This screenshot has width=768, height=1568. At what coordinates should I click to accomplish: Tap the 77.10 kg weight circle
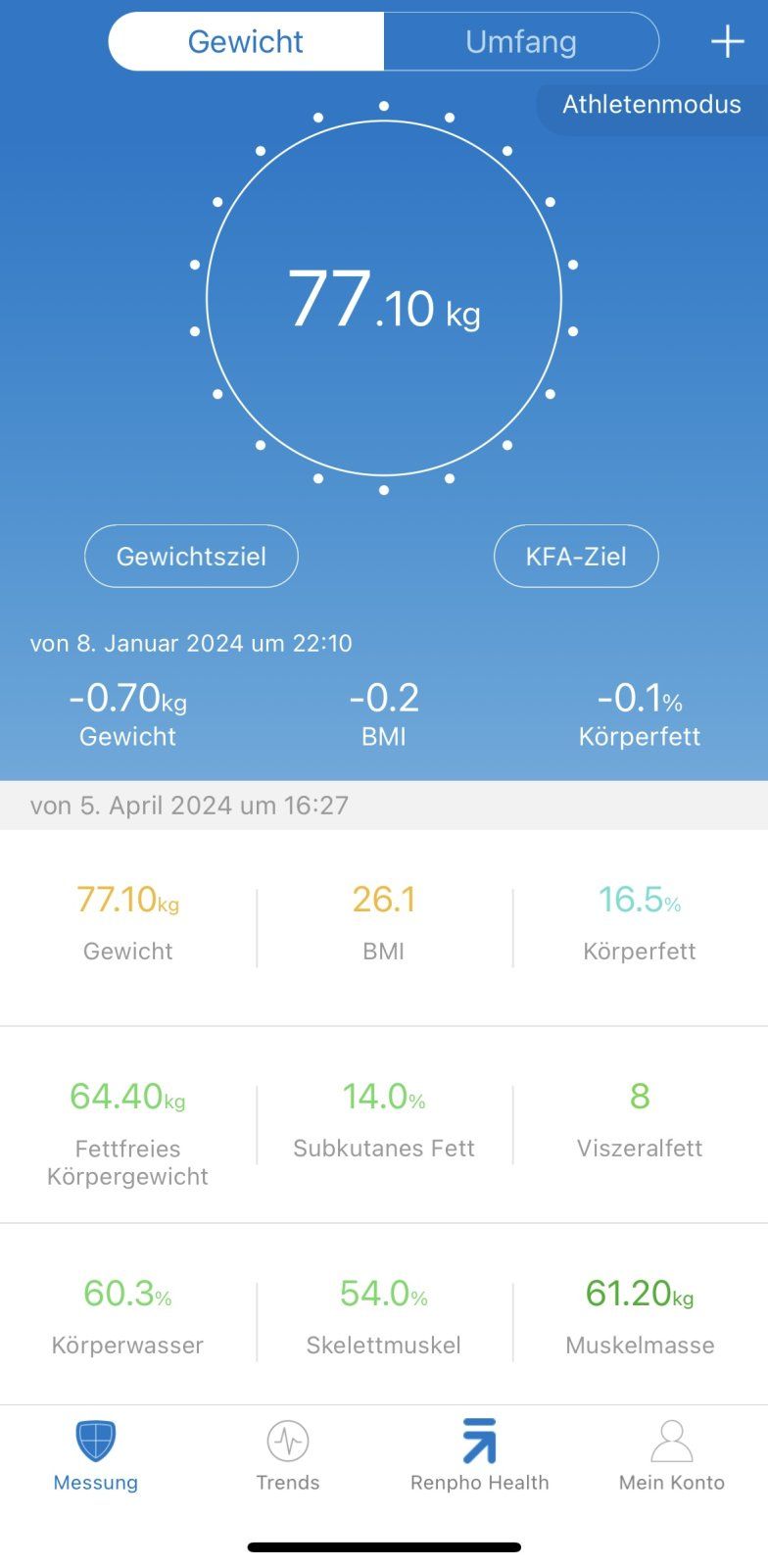(x=384, y=298)
